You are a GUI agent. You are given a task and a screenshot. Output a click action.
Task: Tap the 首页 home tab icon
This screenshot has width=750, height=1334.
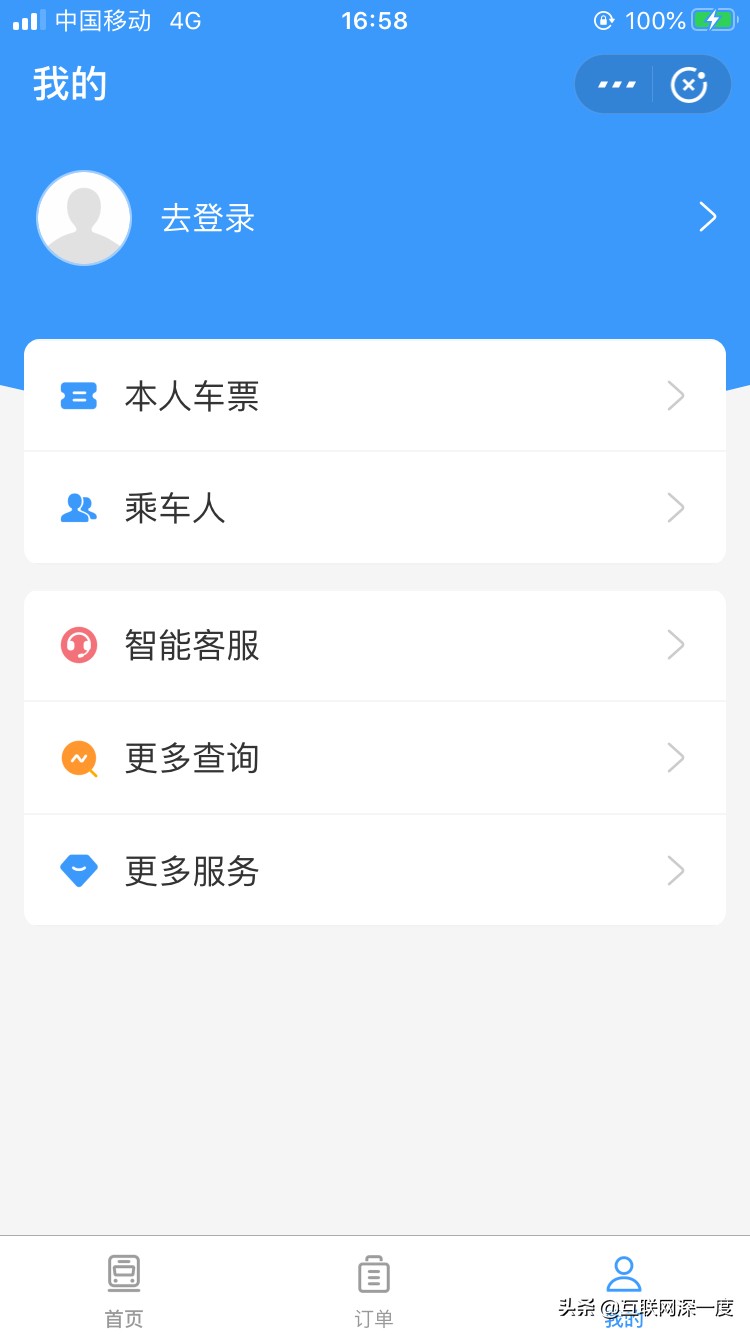tap(123, 1272)
